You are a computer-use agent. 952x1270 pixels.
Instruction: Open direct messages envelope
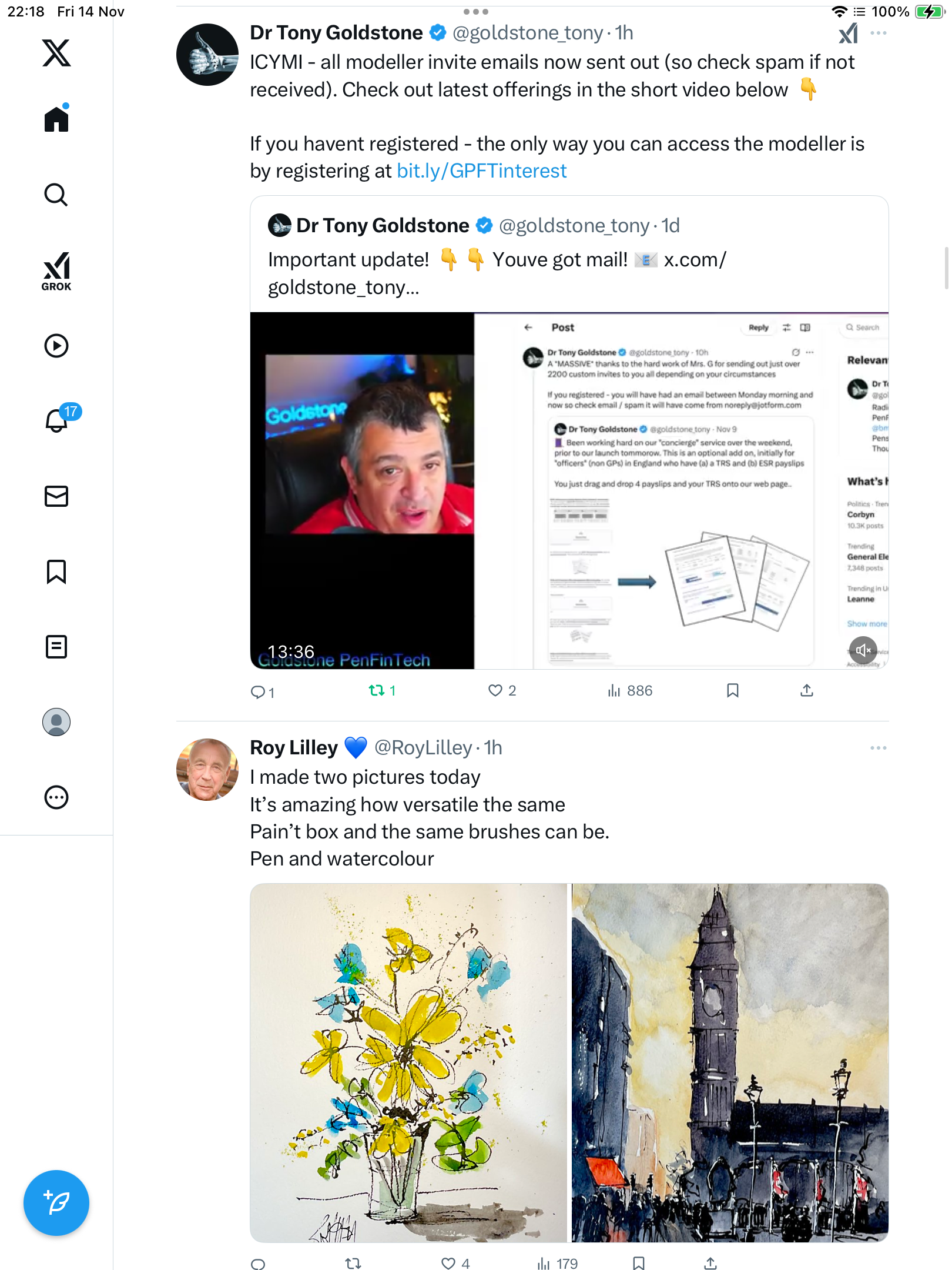56,496
